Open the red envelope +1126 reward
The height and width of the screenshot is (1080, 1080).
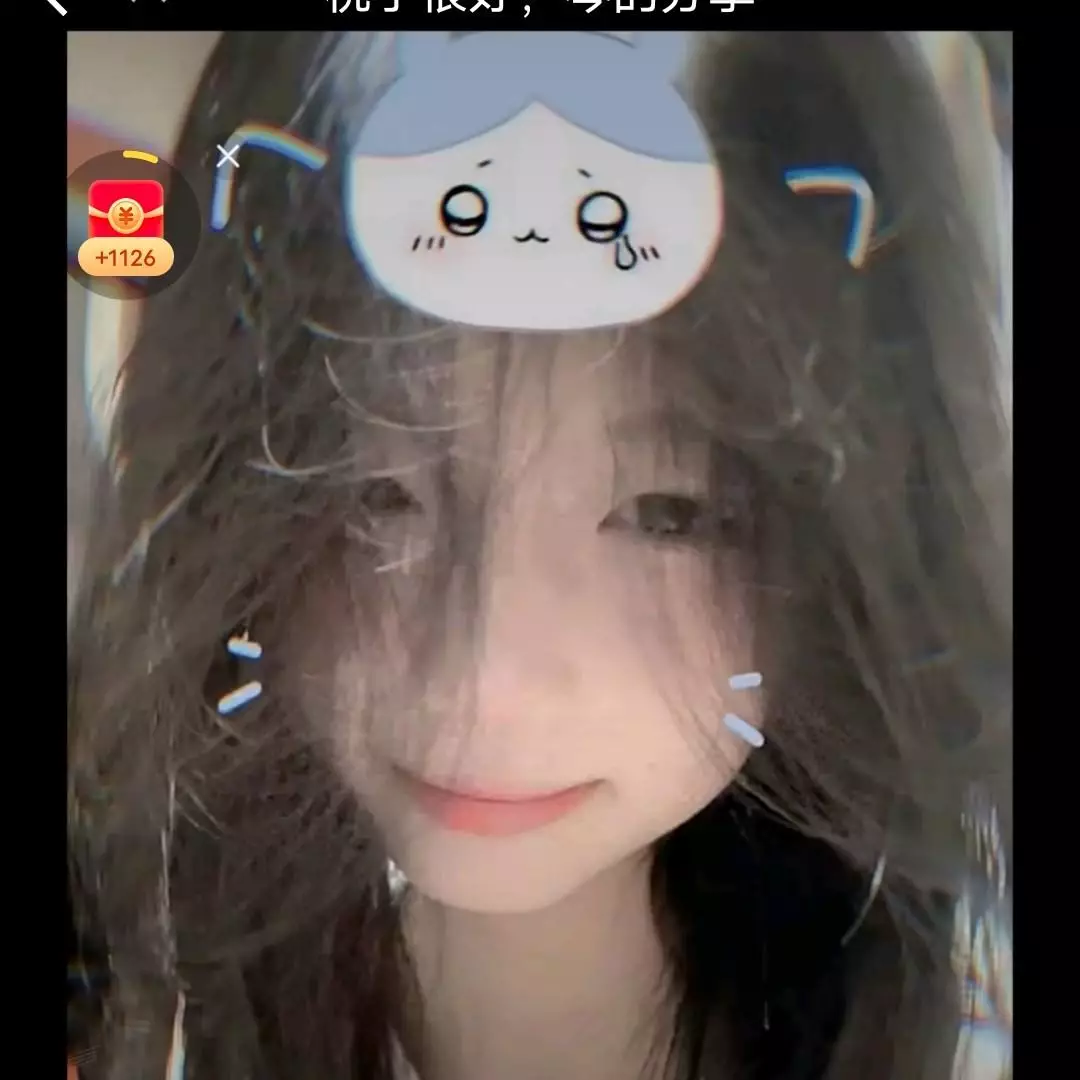126,226
